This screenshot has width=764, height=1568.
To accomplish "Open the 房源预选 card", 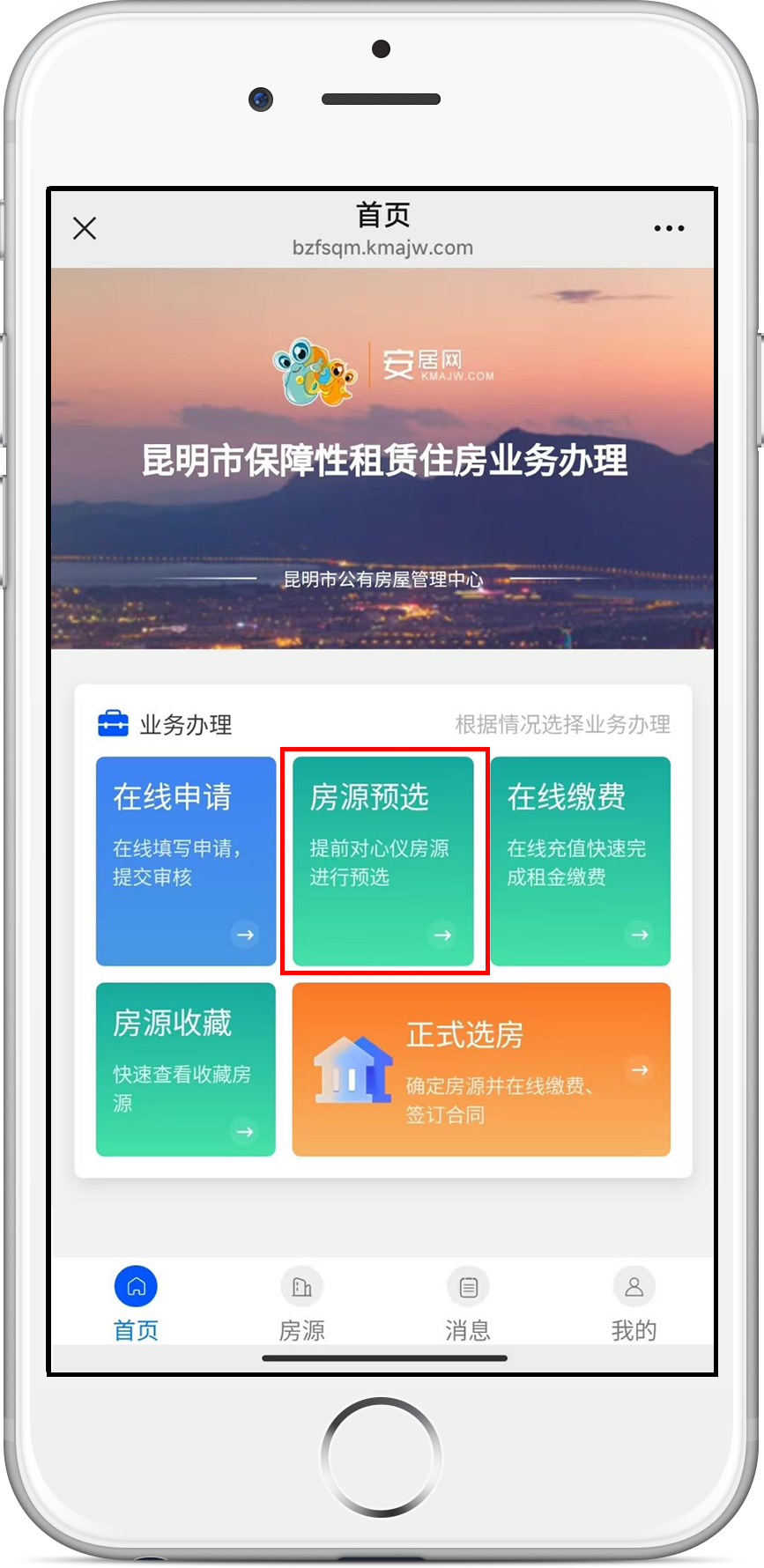I will (x=383, y=861).
